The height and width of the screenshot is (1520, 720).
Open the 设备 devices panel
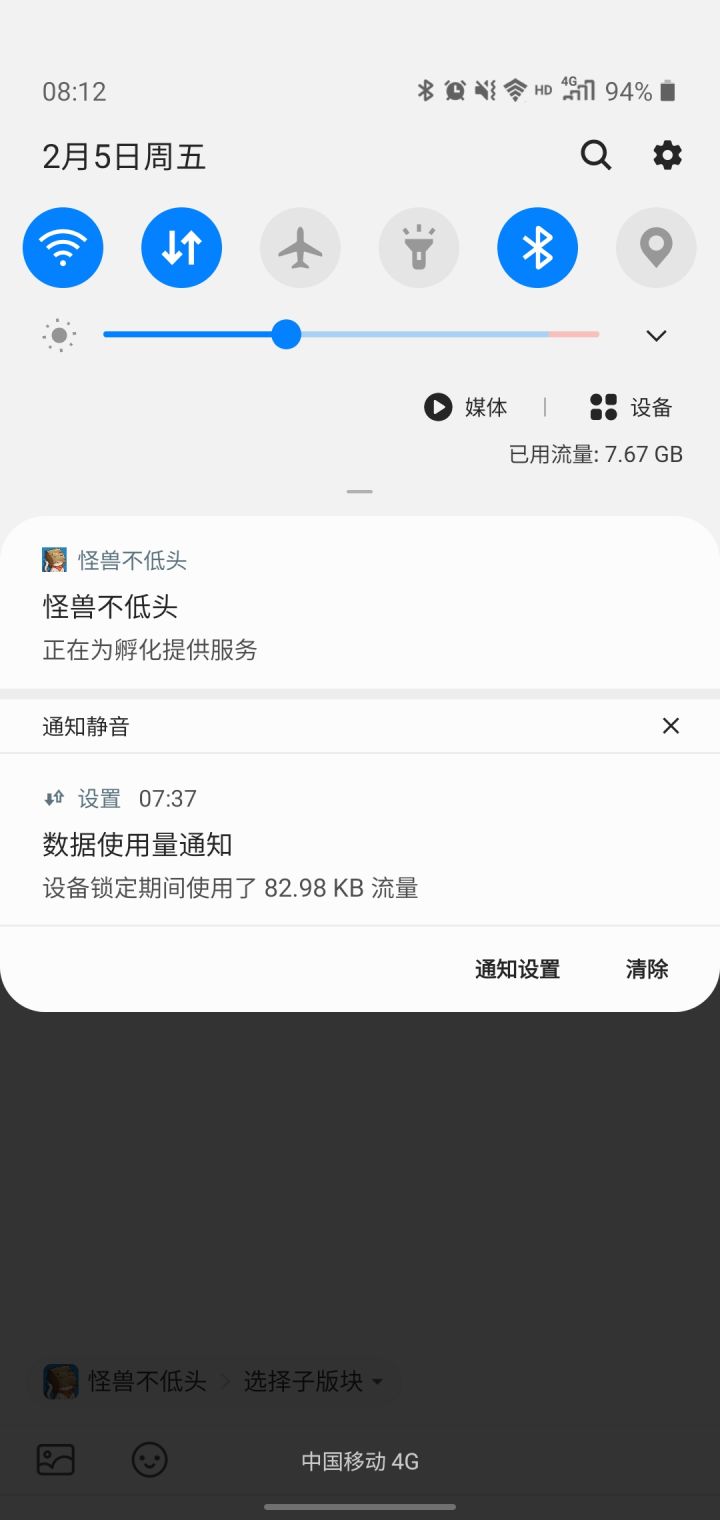[x=630, y=406]
